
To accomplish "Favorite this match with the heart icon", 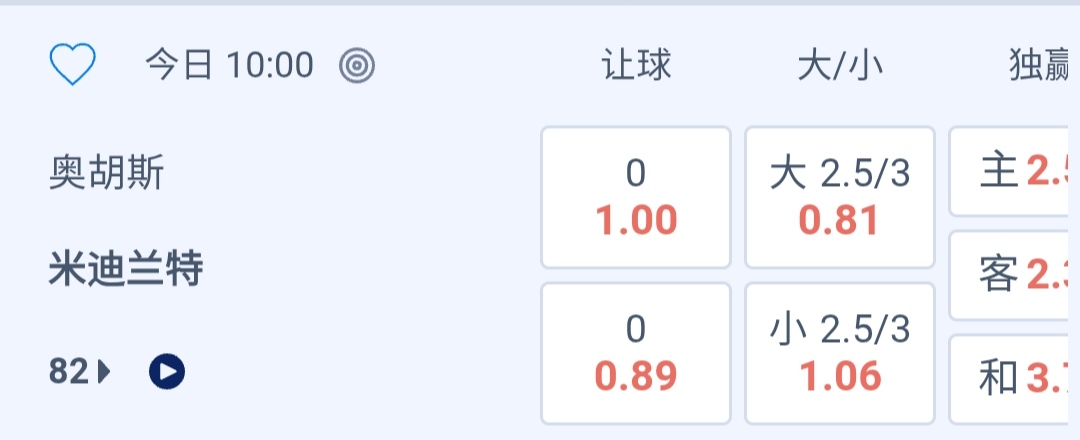I will 73,66.
